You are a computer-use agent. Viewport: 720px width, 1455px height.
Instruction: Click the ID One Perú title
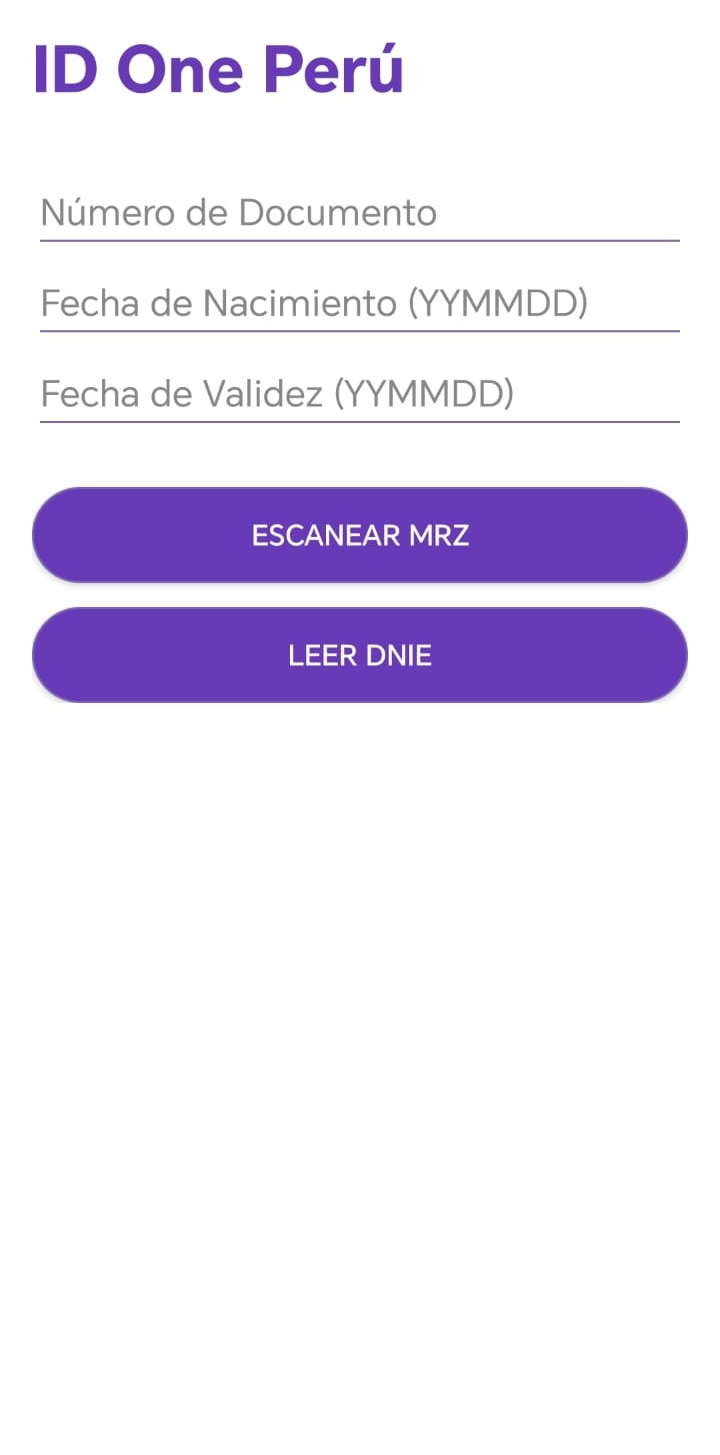click(220, 68)
